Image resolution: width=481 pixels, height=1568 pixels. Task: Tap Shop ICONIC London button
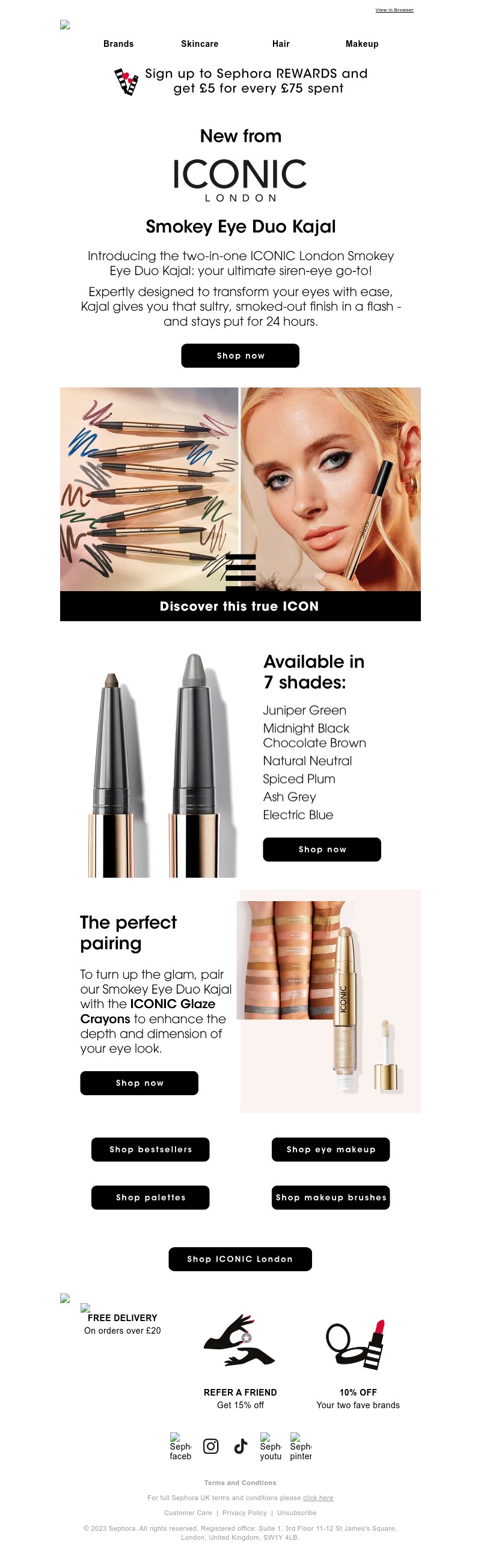[x=240, y=1259]
